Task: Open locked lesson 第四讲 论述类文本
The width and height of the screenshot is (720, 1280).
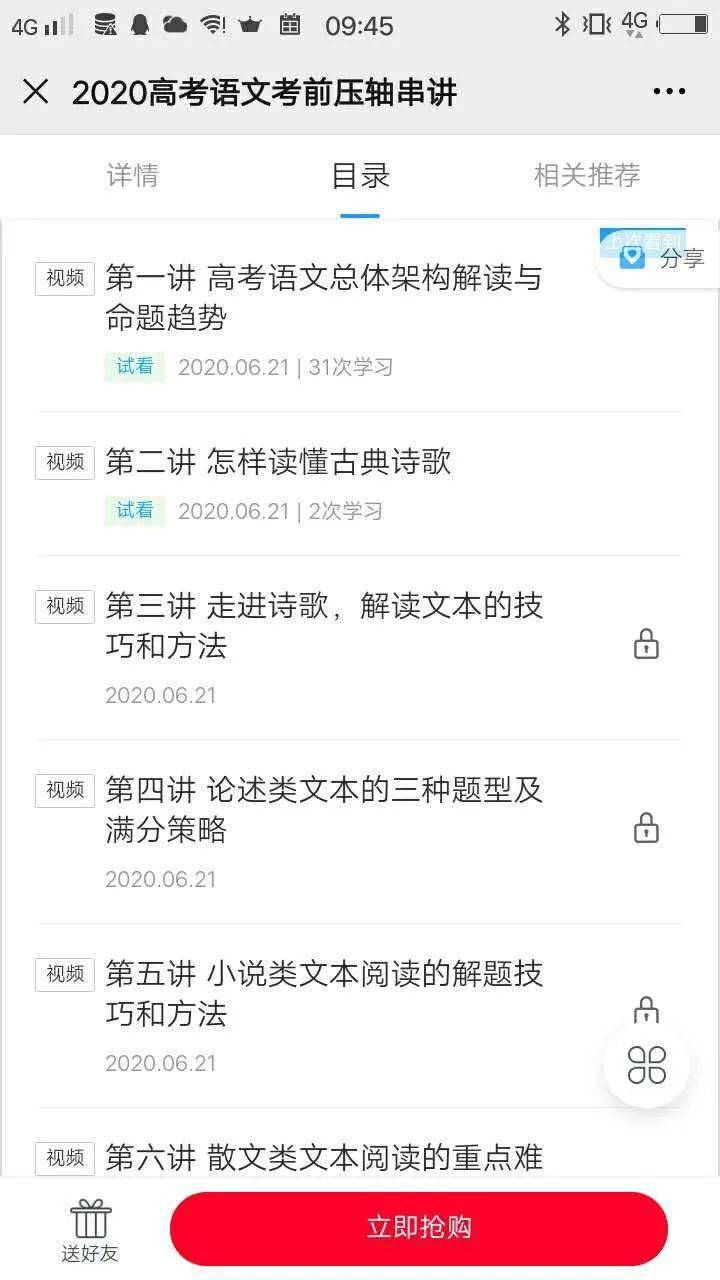Action: 324,810
